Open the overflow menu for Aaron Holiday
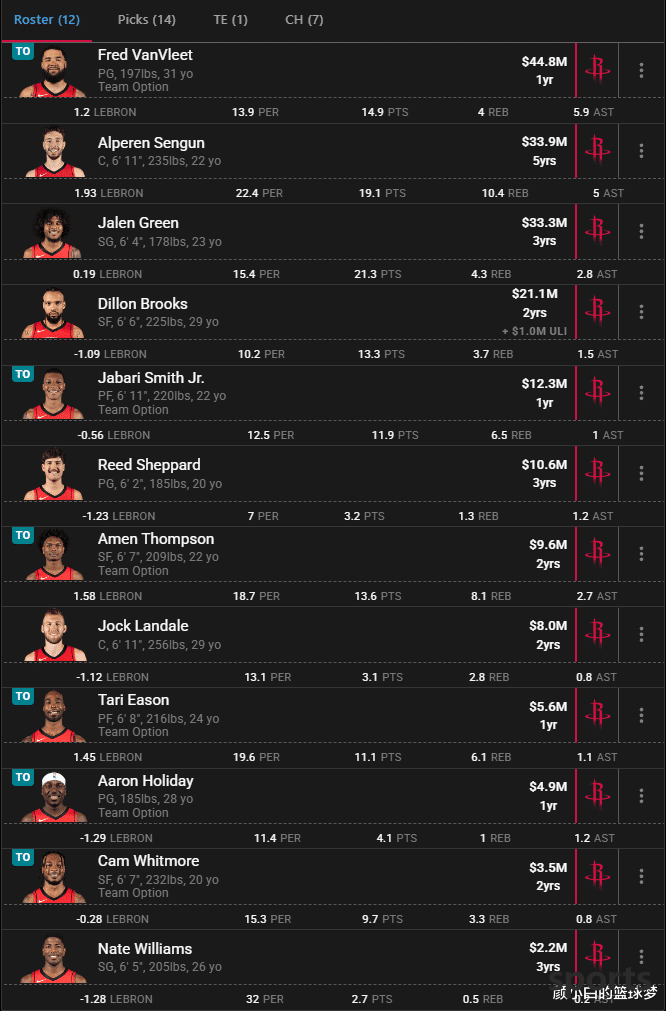 (641, 796)
